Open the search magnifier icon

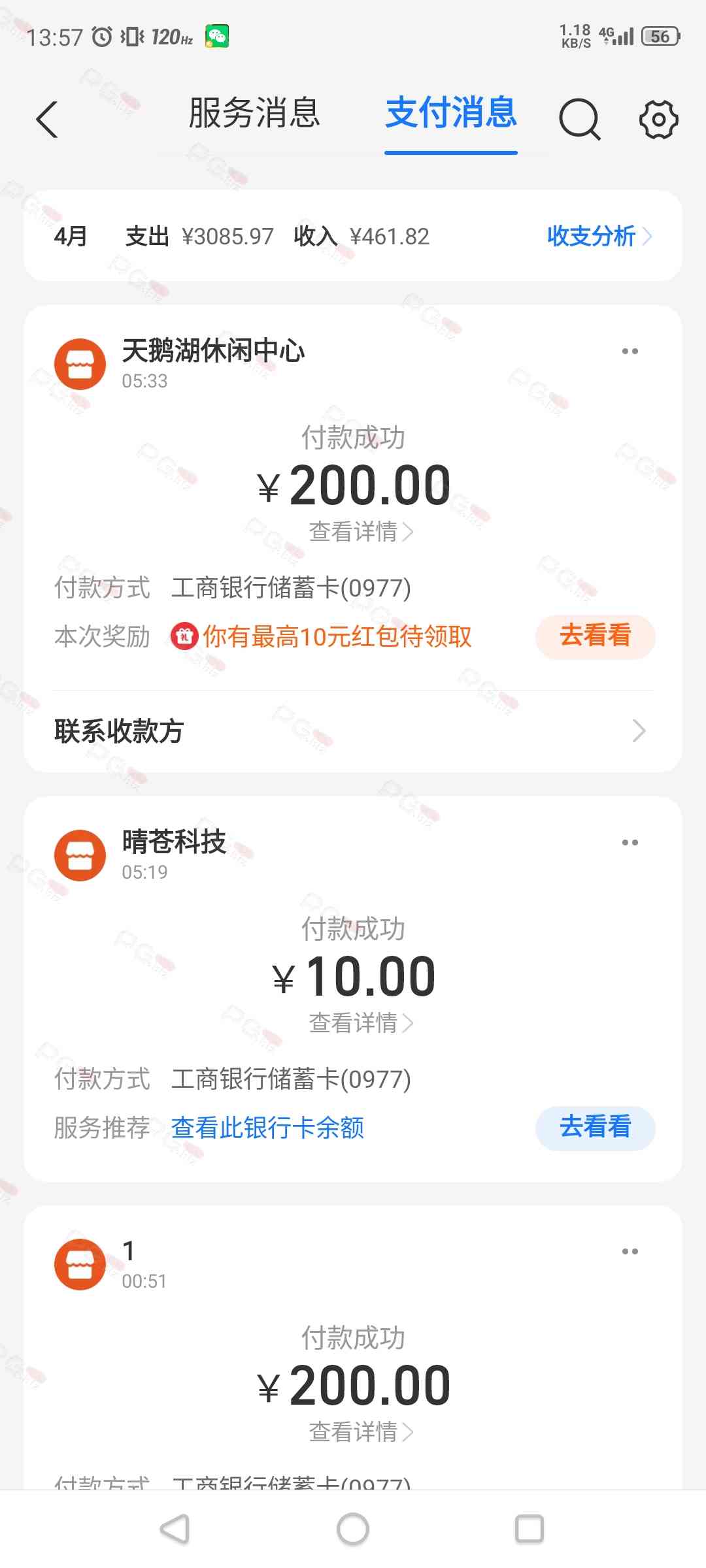(x=579, y=120)
